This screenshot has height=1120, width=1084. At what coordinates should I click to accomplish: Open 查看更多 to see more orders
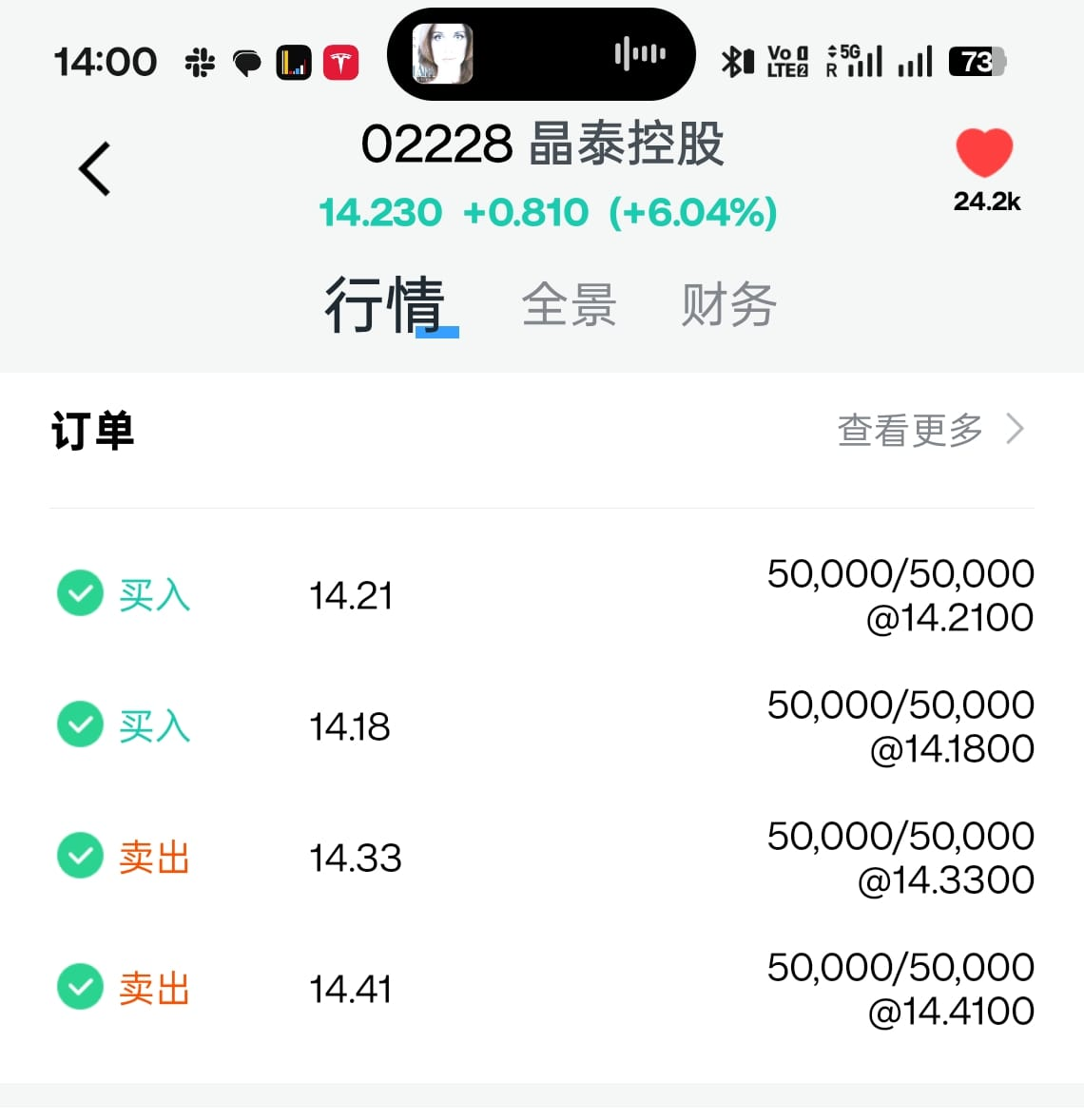click(930, 430)
